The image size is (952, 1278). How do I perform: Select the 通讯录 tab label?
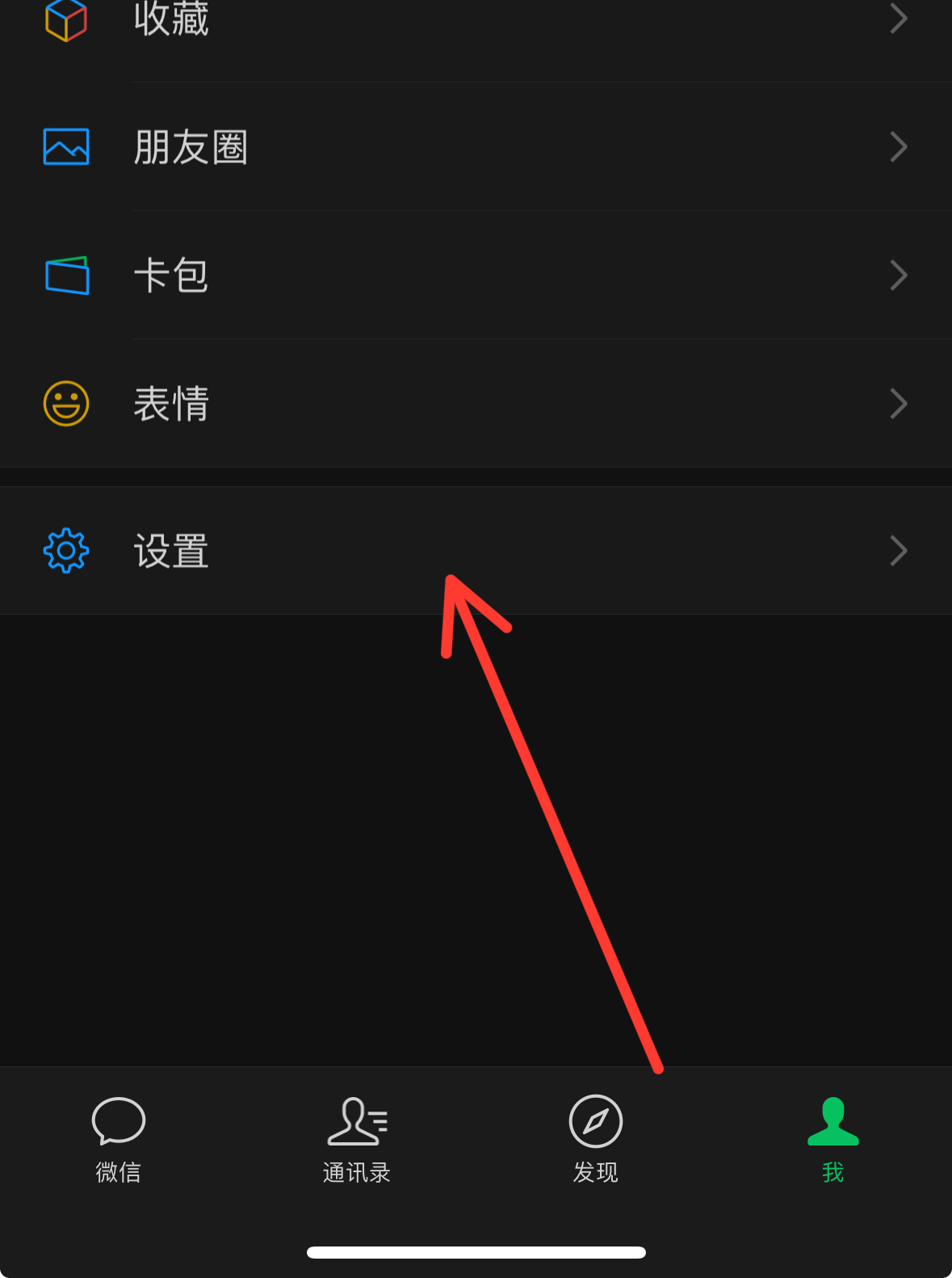point(356,1173)
